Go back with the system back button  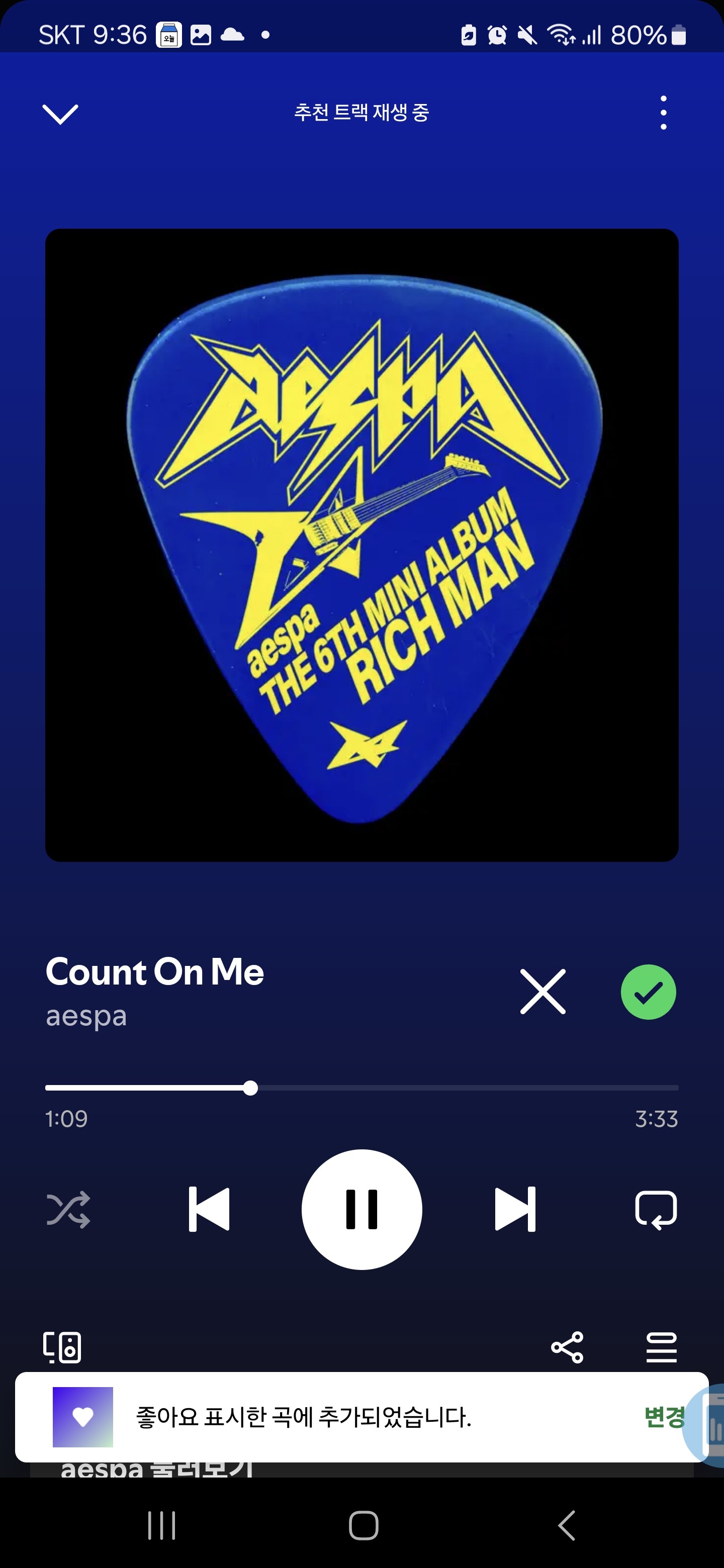pyautogui.click(x=566, y=1525)
